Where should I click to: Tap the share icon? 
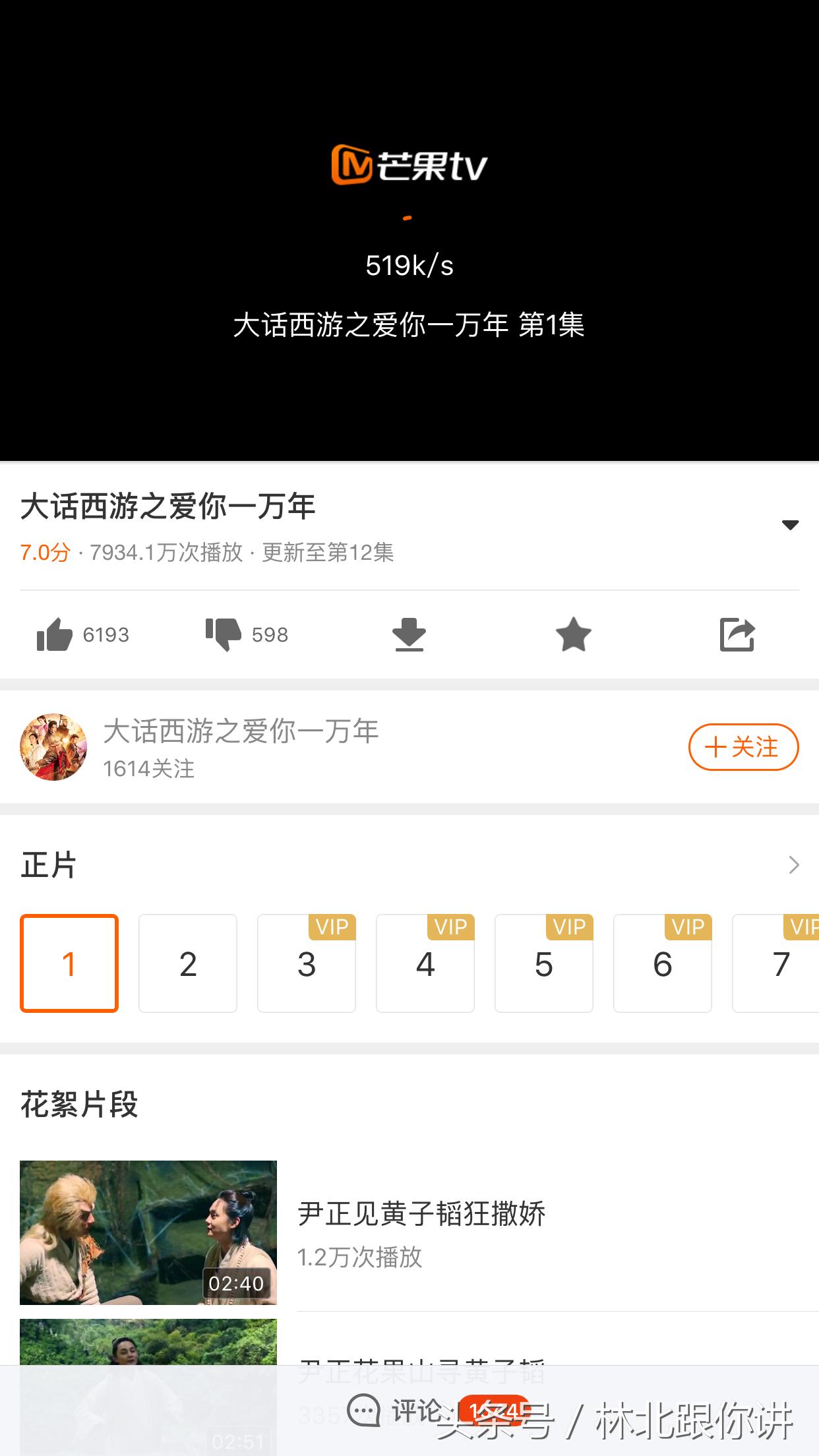(737, 634)
